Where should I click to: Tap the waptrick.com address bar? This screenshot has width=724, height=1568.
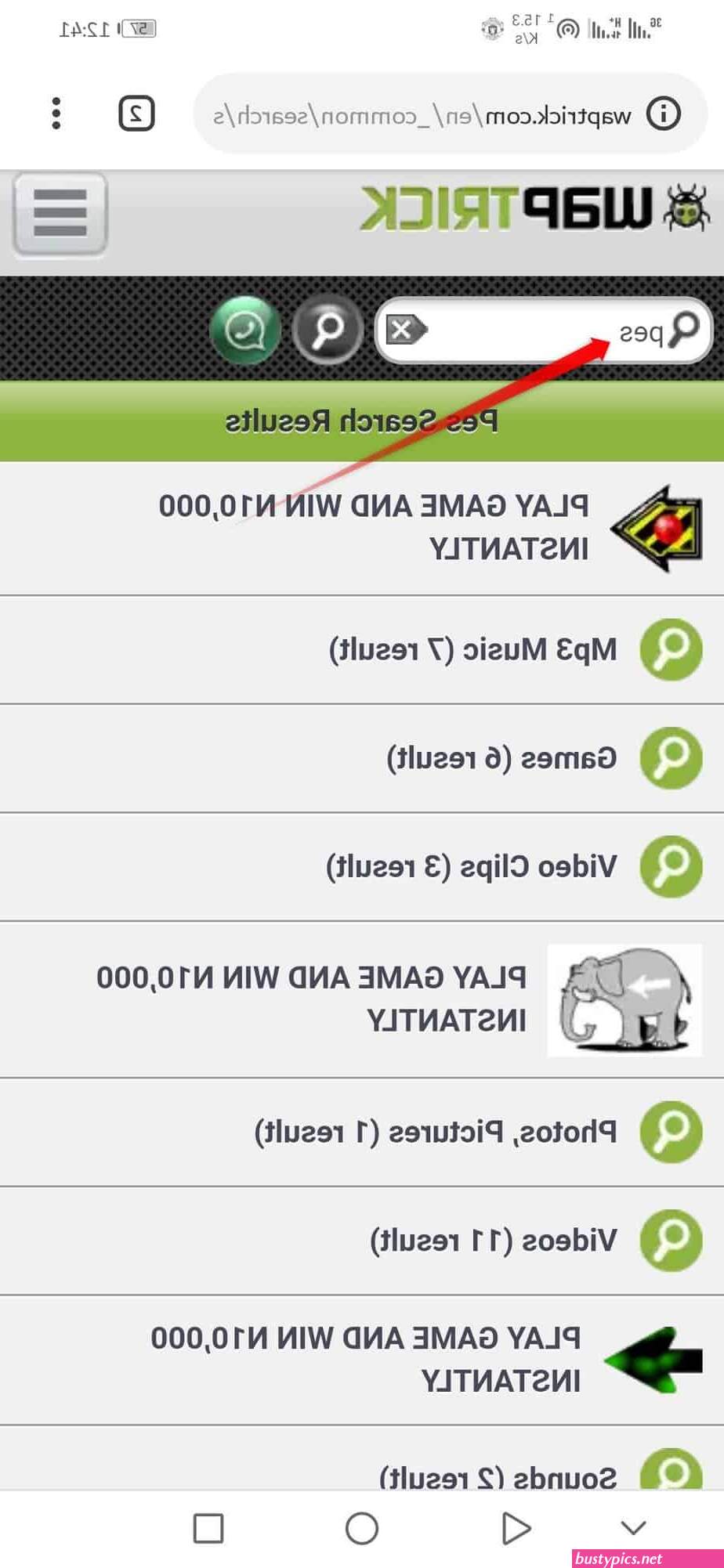[451, 114]
